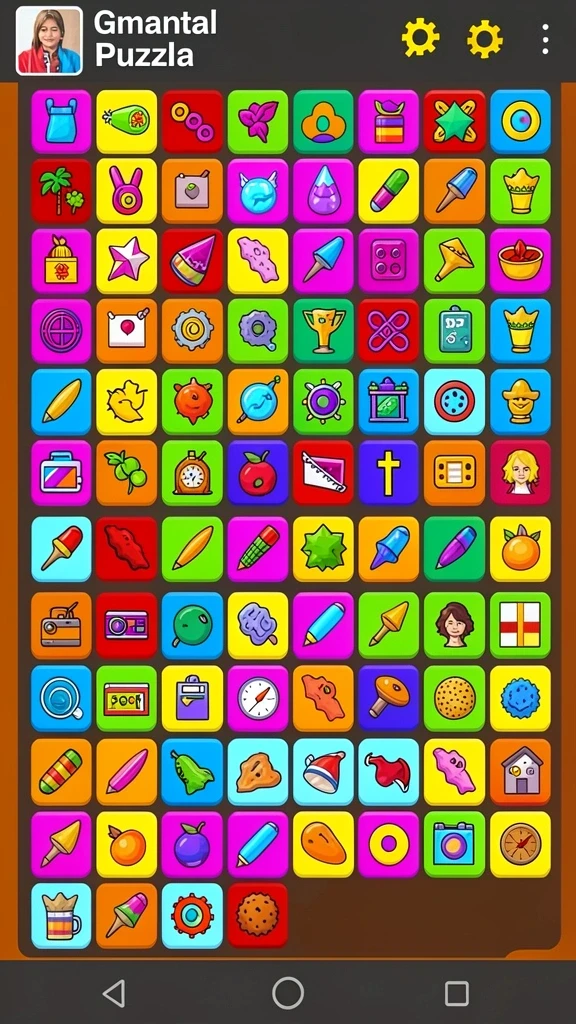Go back with the navigation bar
The height and width of the screenshot is (1024, 576).
[114, 993]
